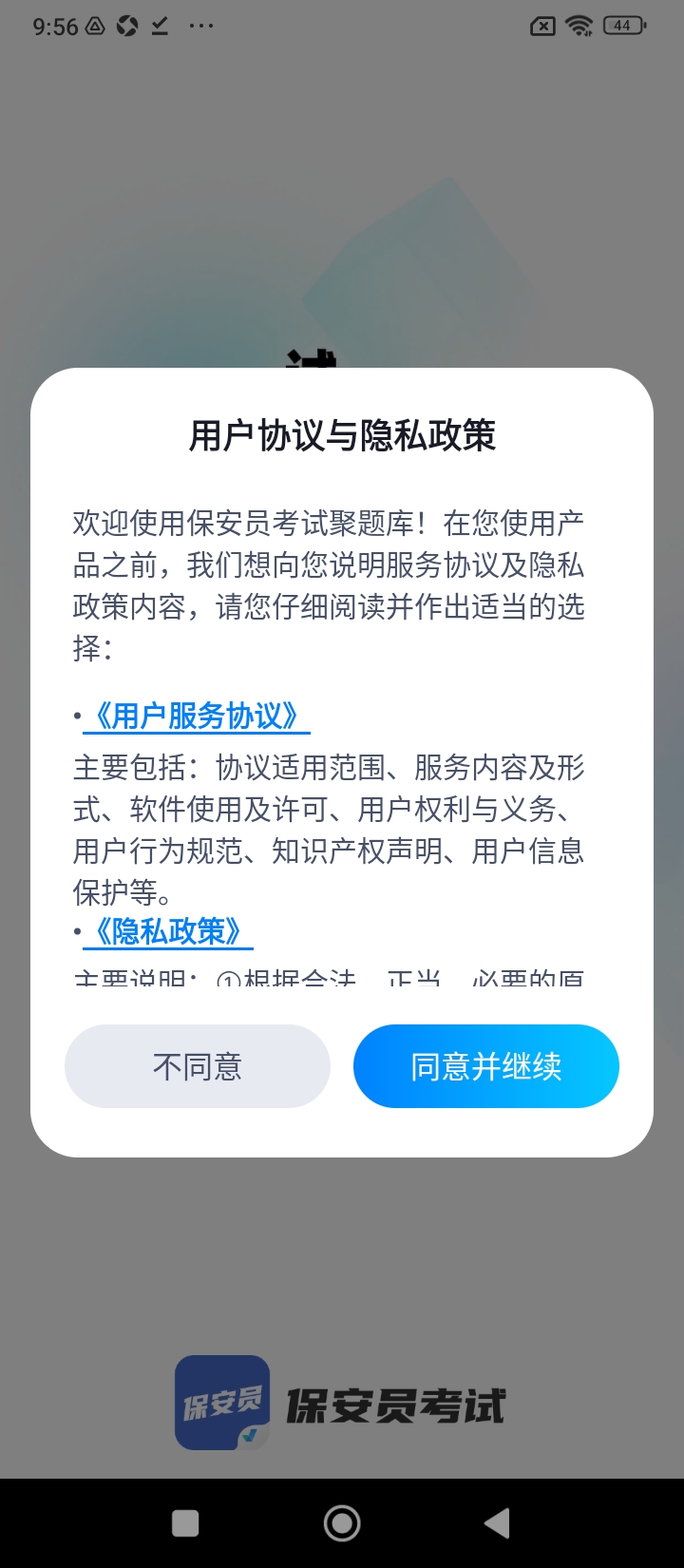The width and height of the screenshot is (684, 1568).
Task: Open the 《用户服务协议》 link
Action: pyautogui.click(x=197, y=716)
